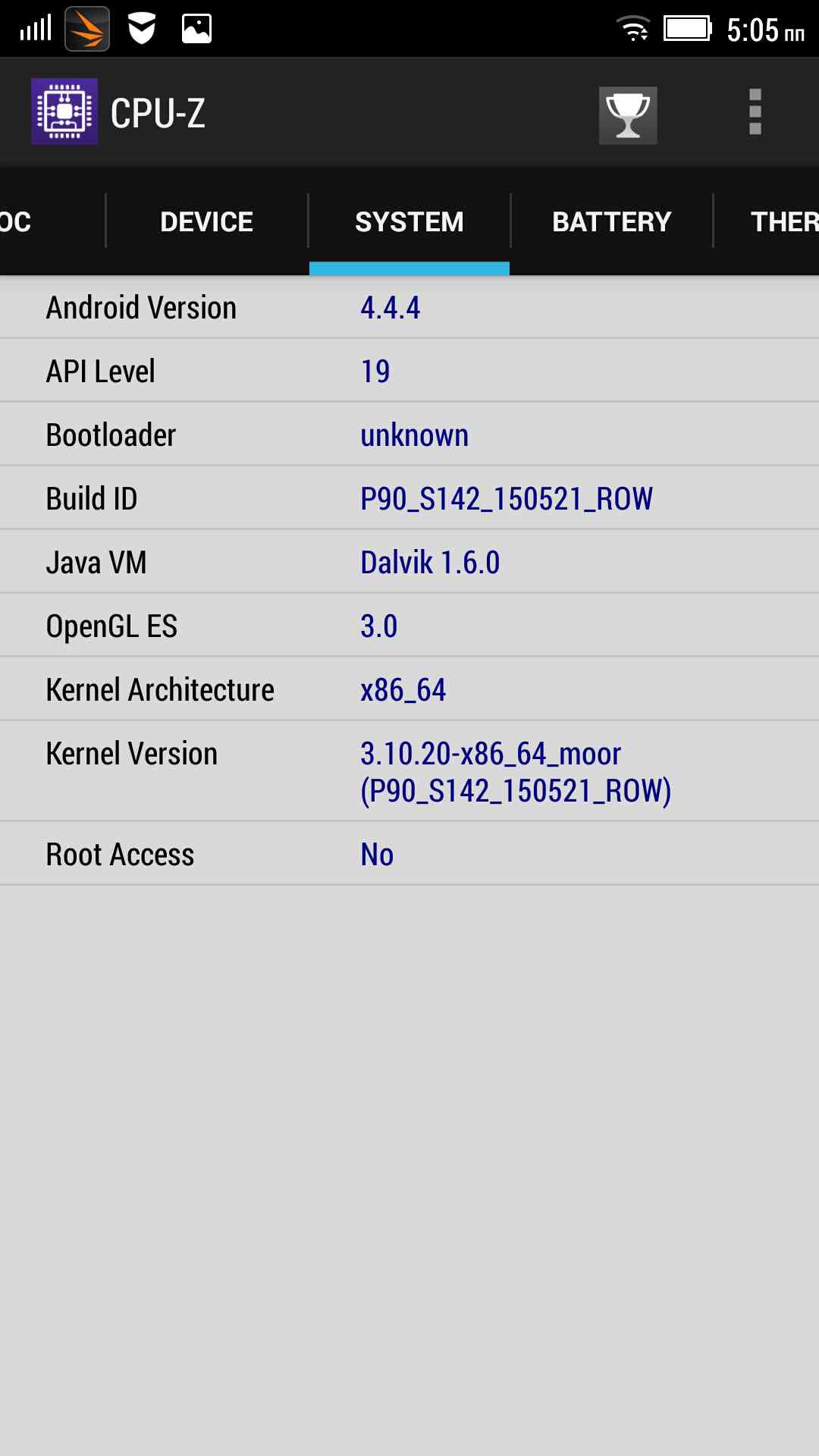Switch to the Battery tab
This screenshot has height=1456, width=819.
click(x=611, y=221)
